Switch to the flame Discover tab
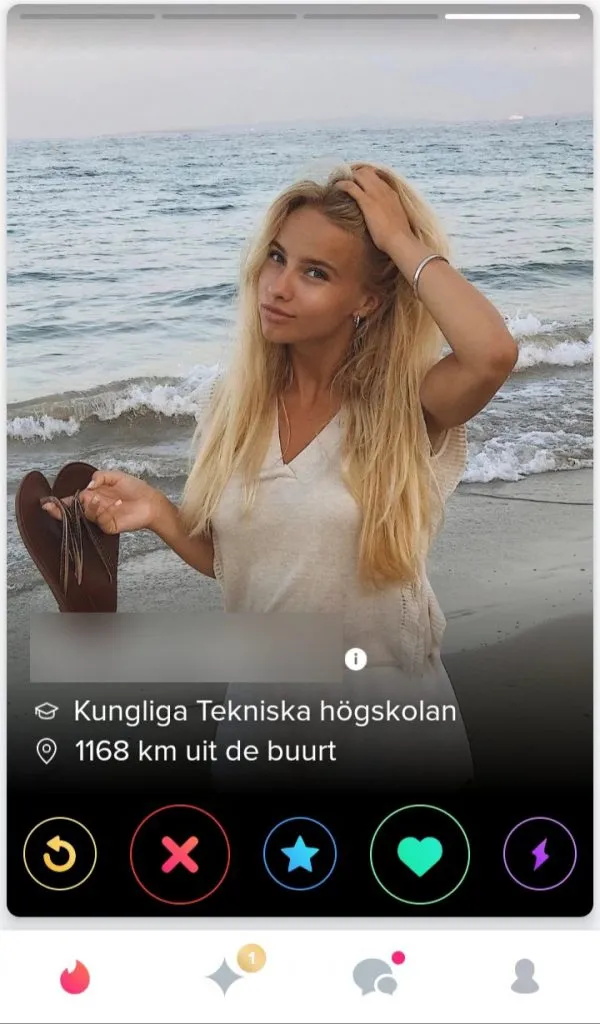The height and width of the screenshot is (1024, 600). [x=75, y=976]
